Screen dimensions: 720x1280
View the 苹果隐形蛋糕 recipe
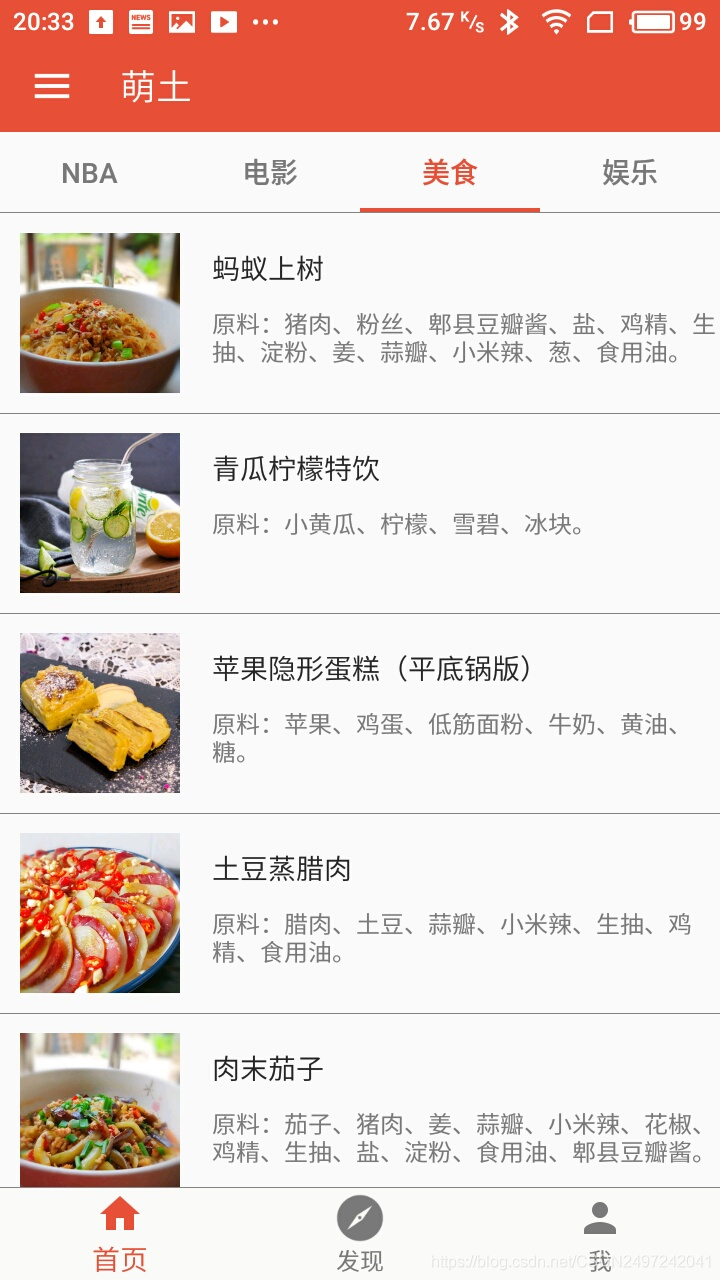(360, 713)
